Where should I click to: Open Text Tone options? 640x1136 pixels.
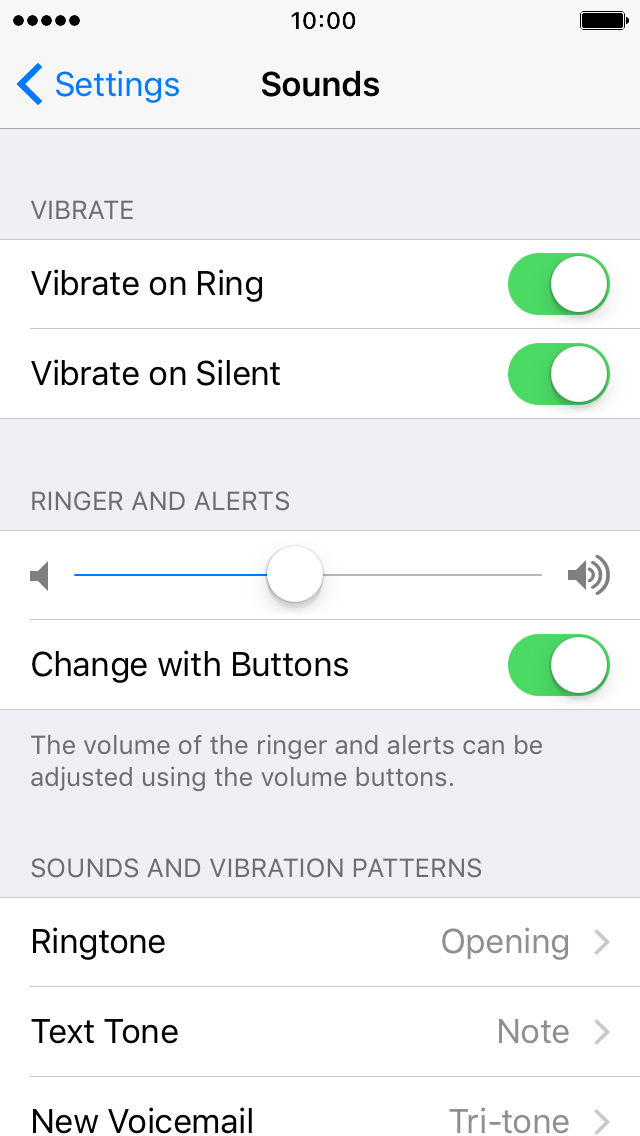coord(320,1032)
